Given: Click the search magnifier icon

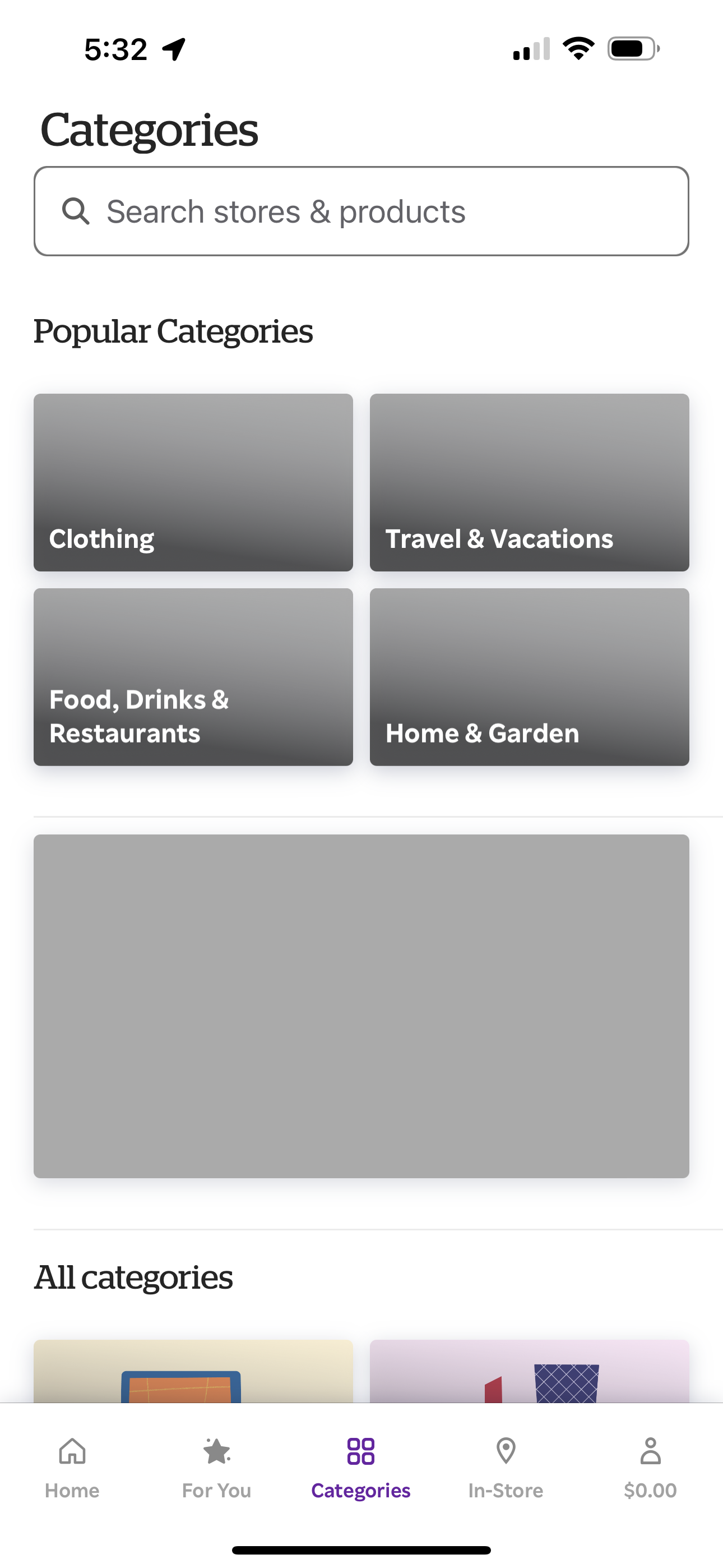Looking at the screenshot, I should click(x=76, y=212).
